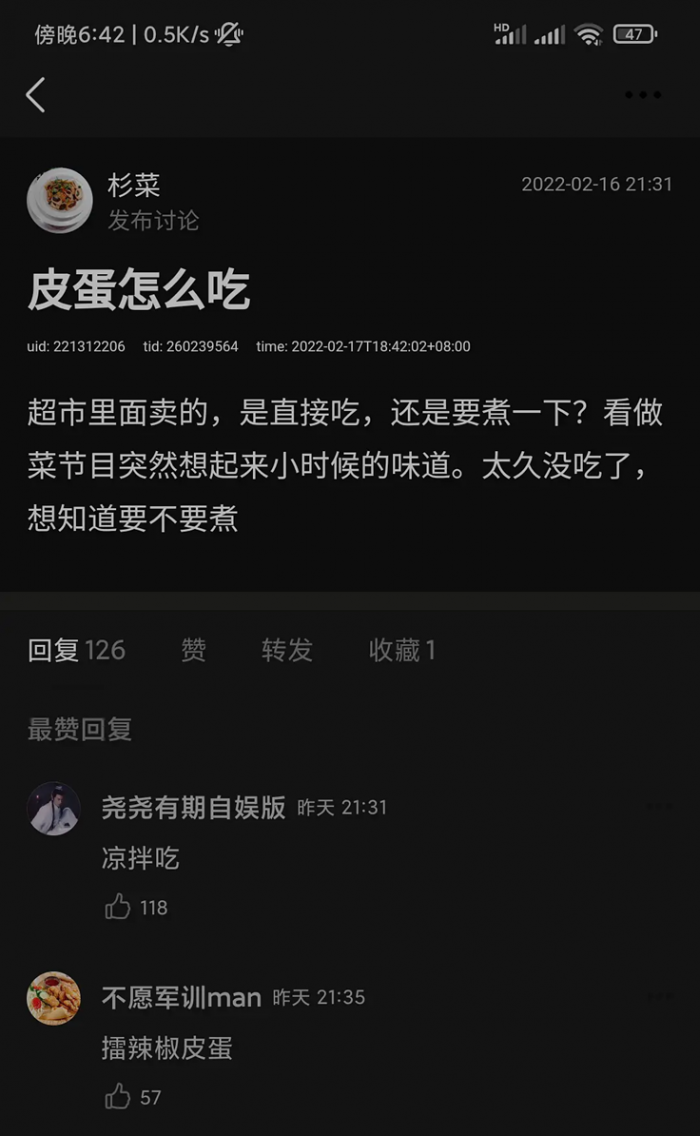Go back using the top-left arrow
700x1136 pixels.
(36, 95)
